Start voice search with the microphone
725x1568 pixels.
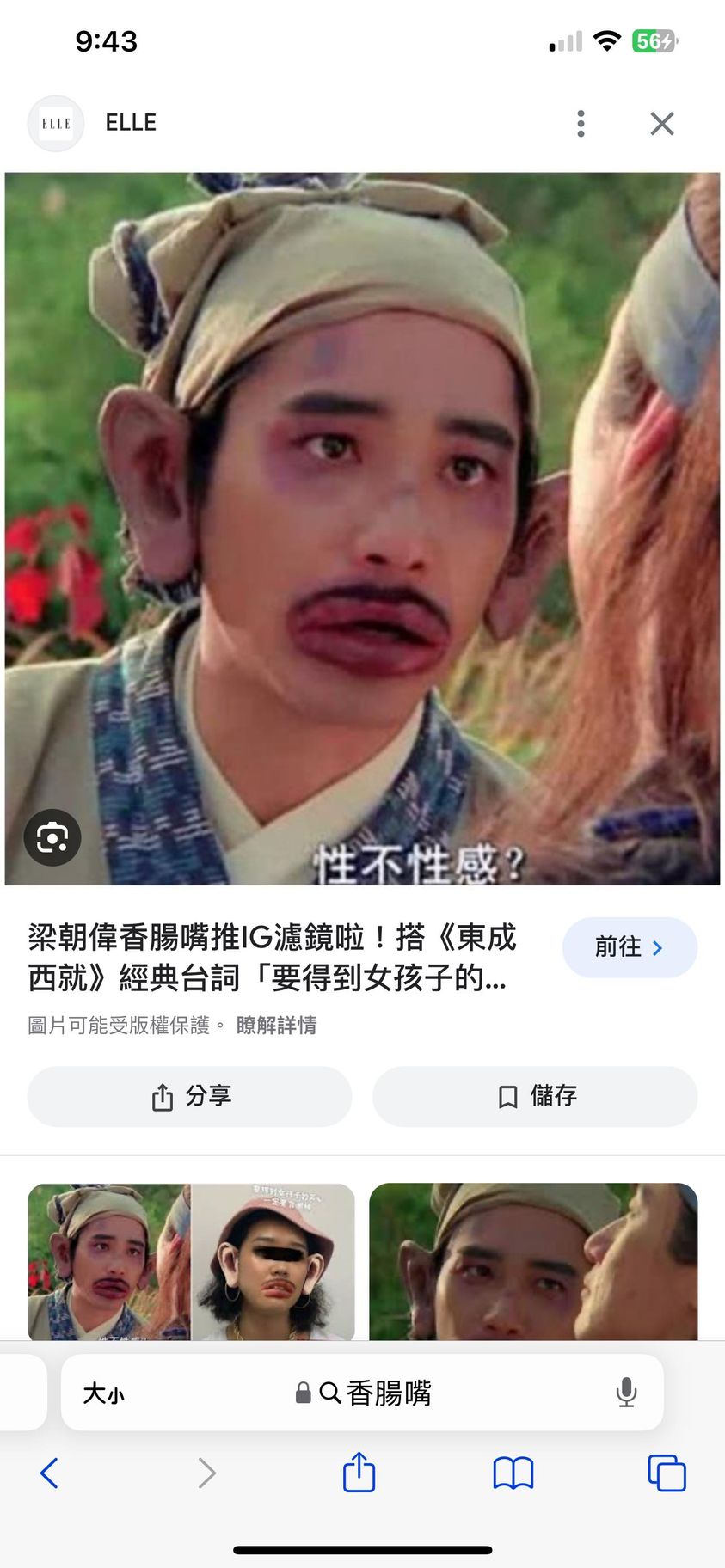click(626, 1393)
